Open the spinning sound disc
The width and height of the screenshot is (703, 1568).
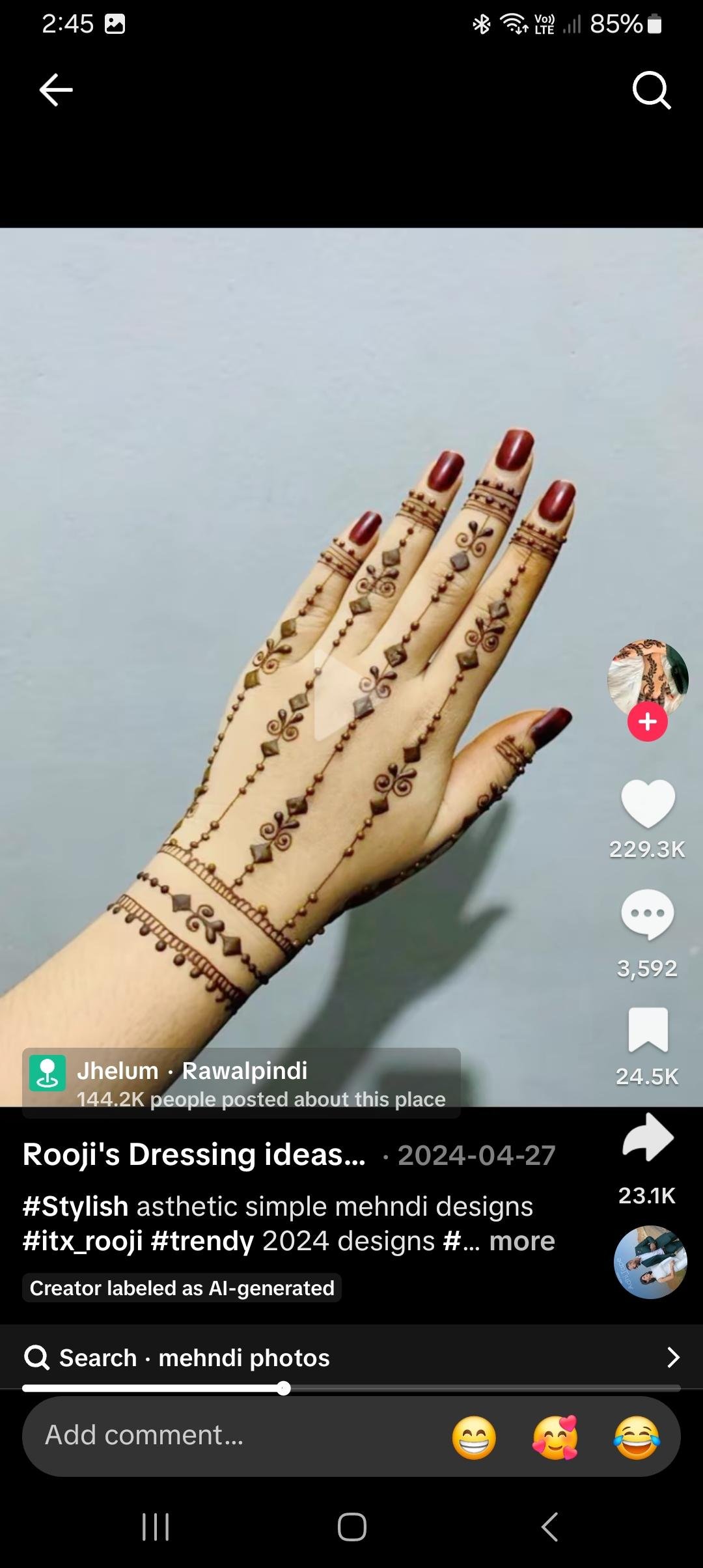click(x=650, y=1263)
